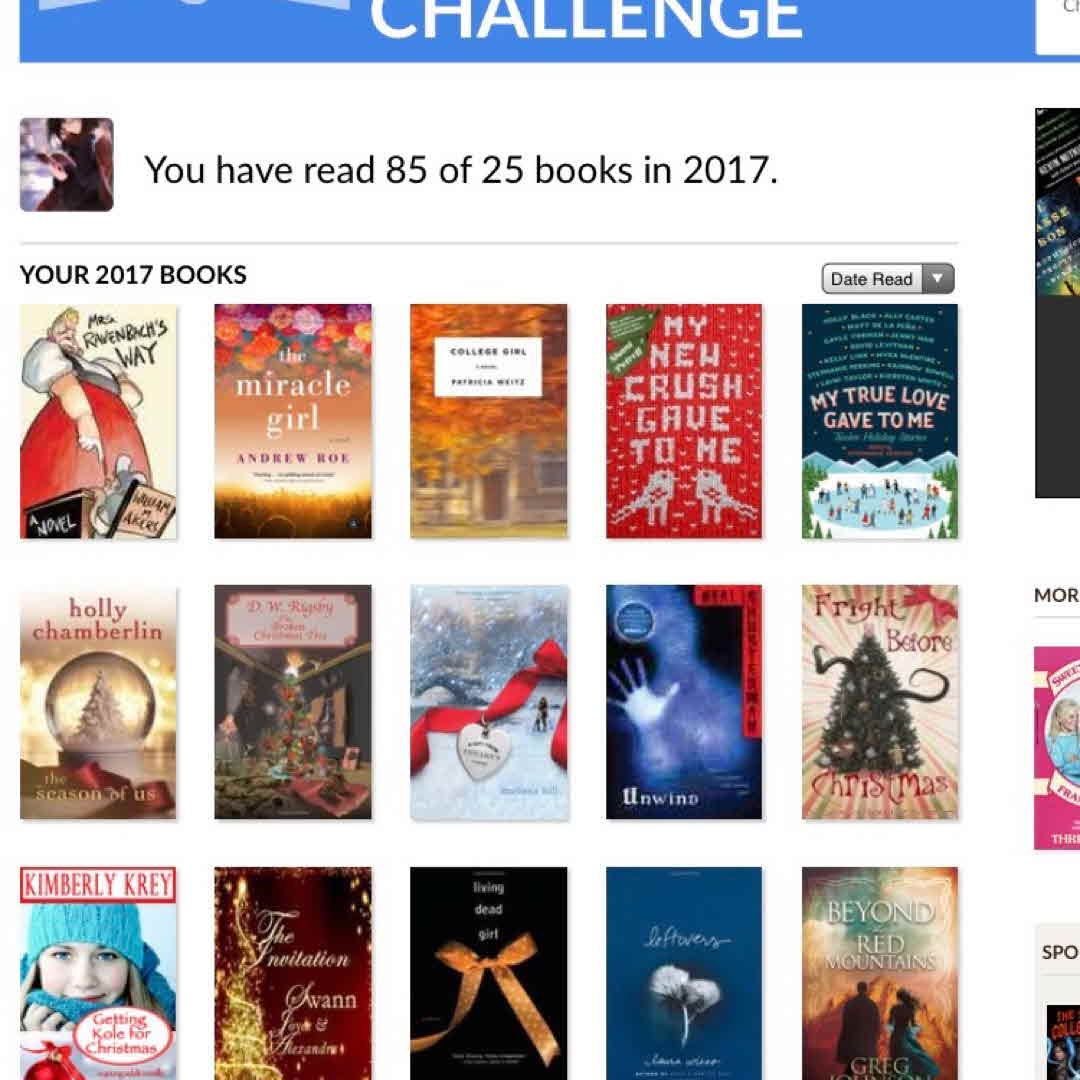View My True Love Gave to Me
This screenshot has width=1080, height=1080.
(879, 421)
